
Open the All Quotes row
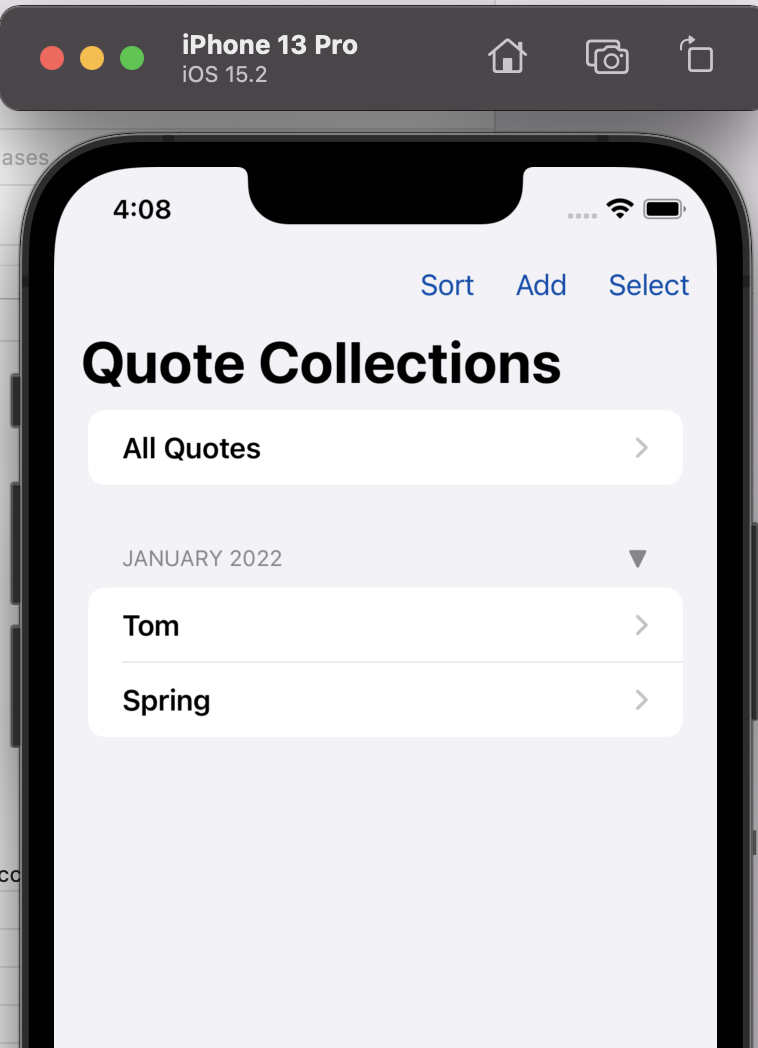pos(385,448)
